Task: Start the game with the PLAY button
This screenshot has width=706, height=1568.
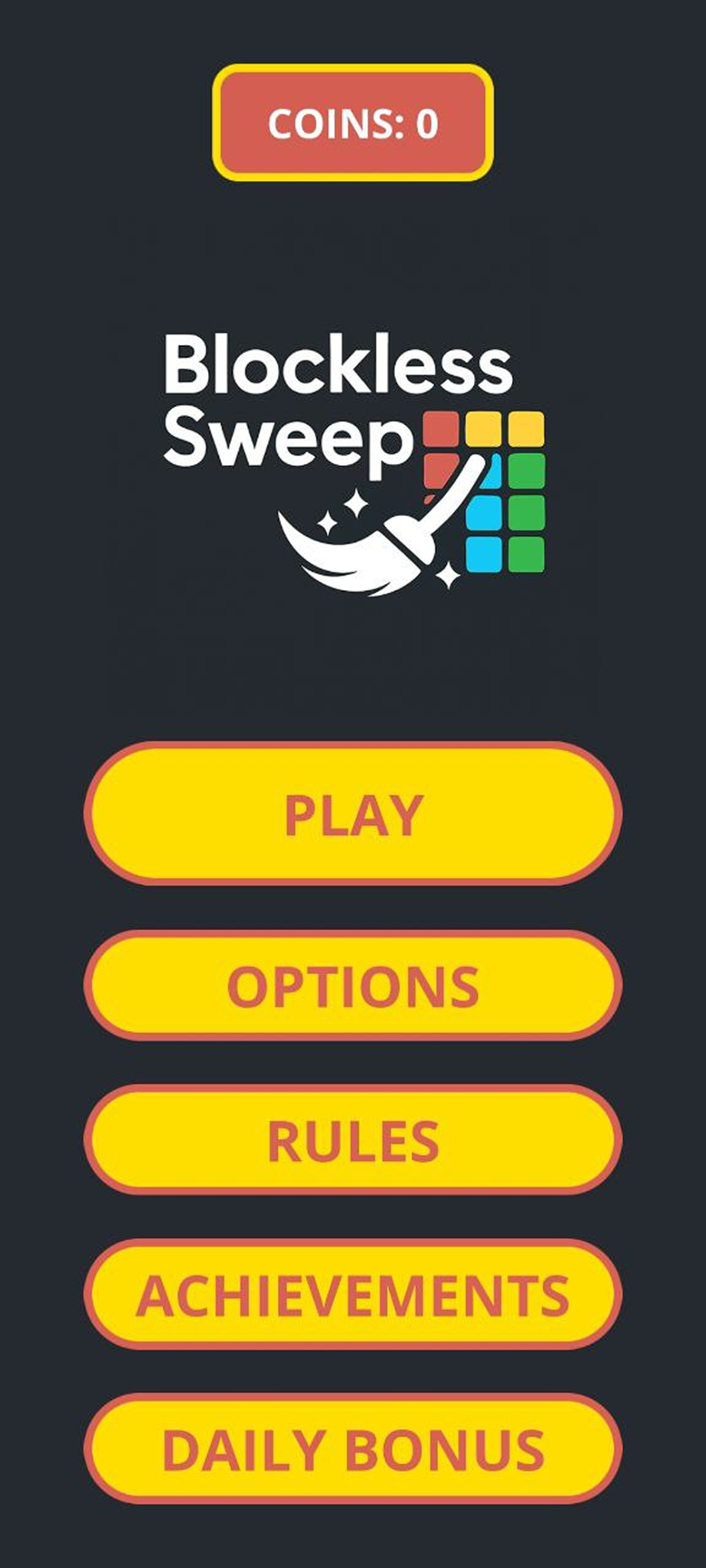Action: point(353,813)
